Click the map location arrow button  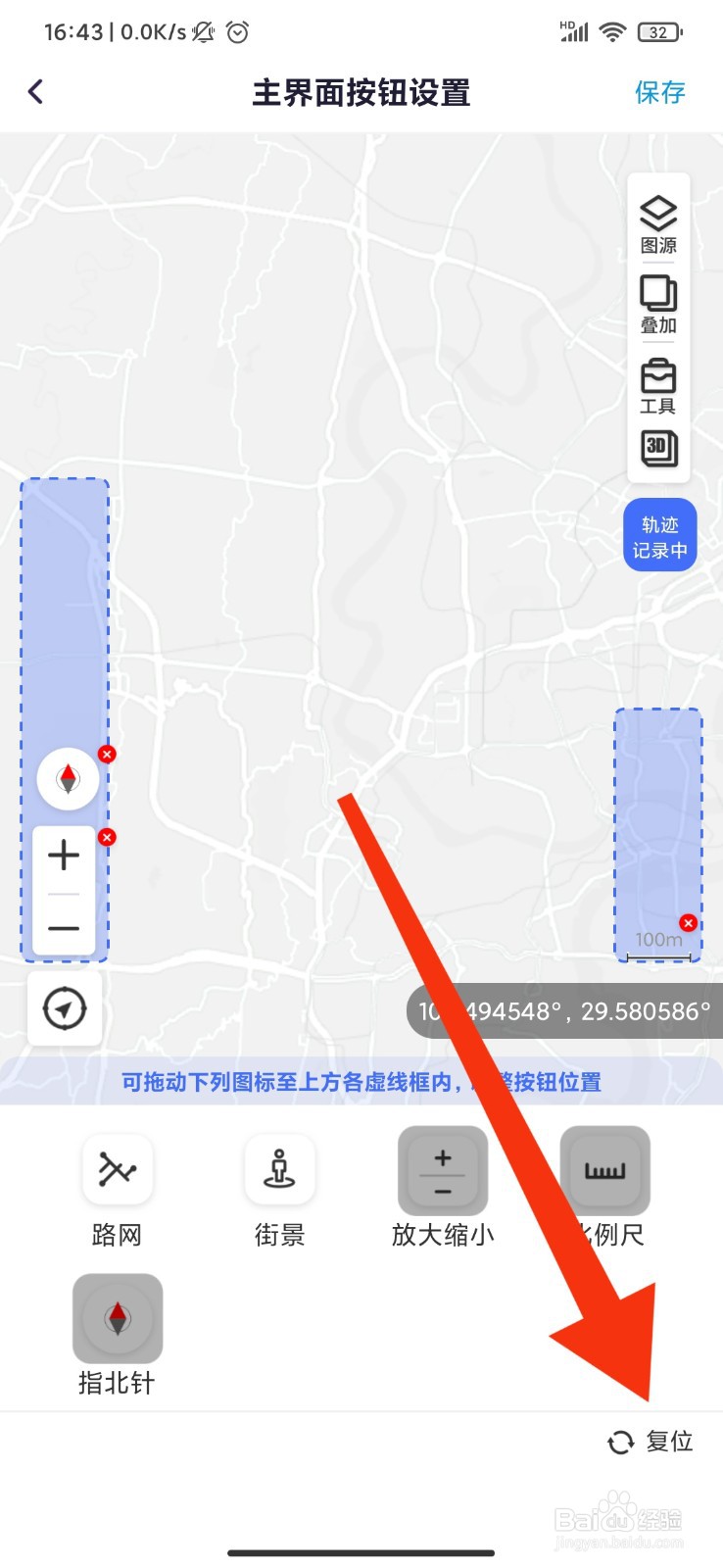pos(65,1009)
